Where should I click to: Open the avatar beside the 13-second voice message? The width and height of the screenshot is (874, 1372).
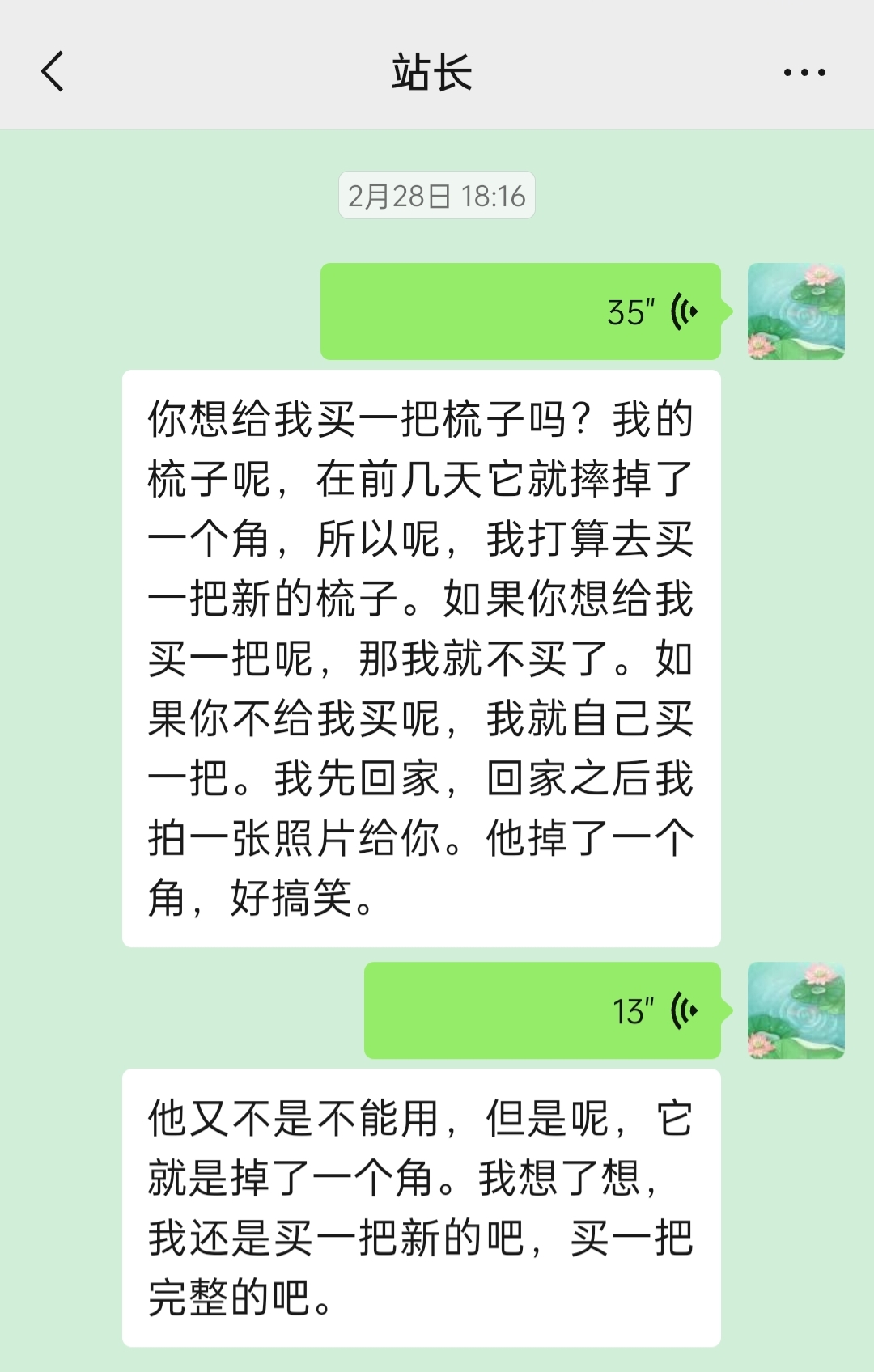(796, 1010)
